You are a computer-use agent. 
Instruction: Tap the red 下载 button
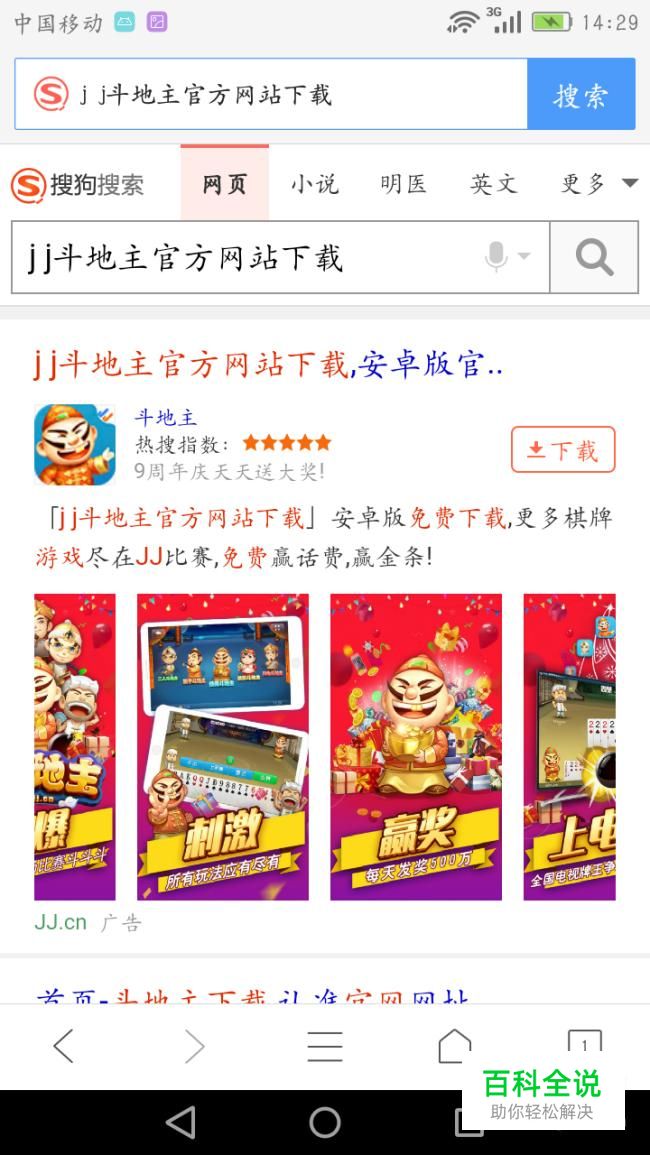pos(563,450)
